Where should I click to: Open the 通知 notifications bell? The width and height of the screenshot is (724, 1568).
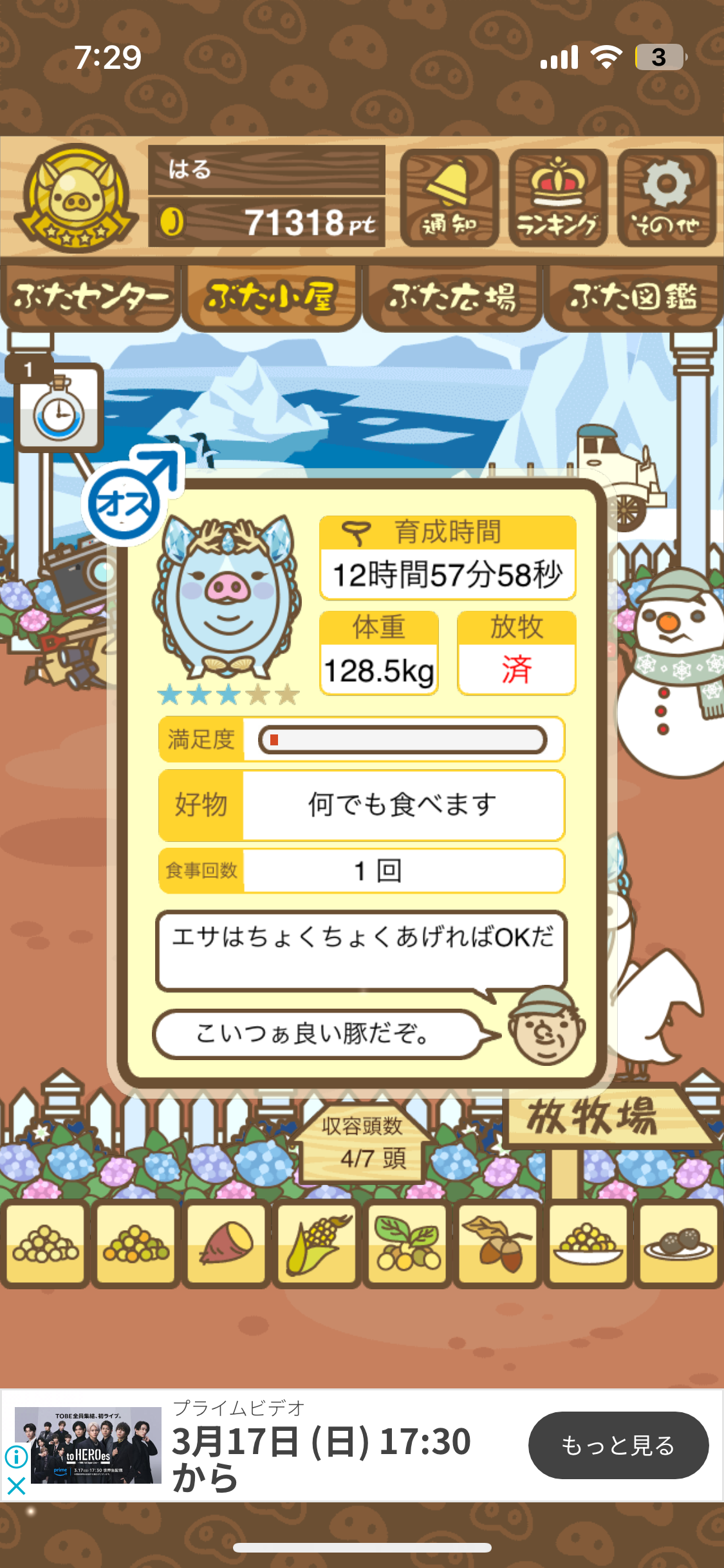point(449,198)
